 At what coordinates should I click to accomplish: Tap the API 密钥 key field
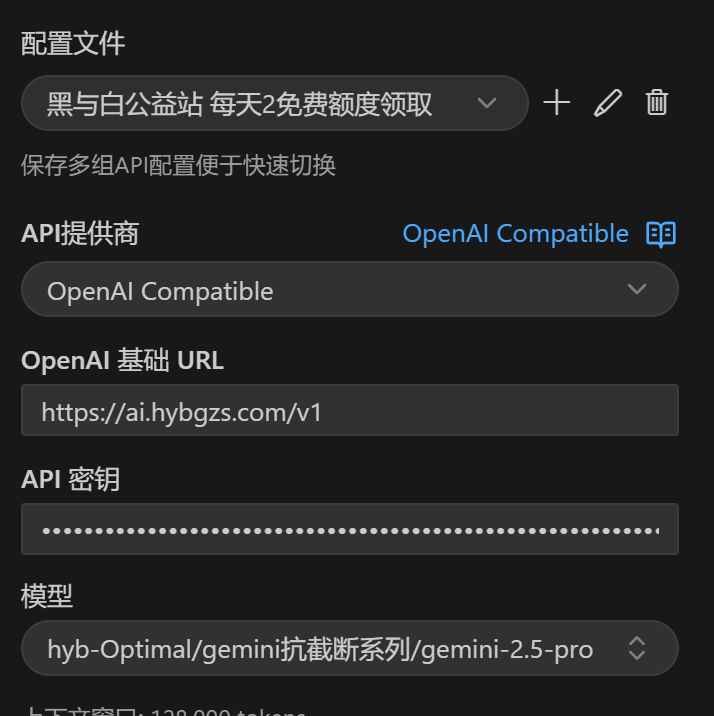click(x=350, y=529)
